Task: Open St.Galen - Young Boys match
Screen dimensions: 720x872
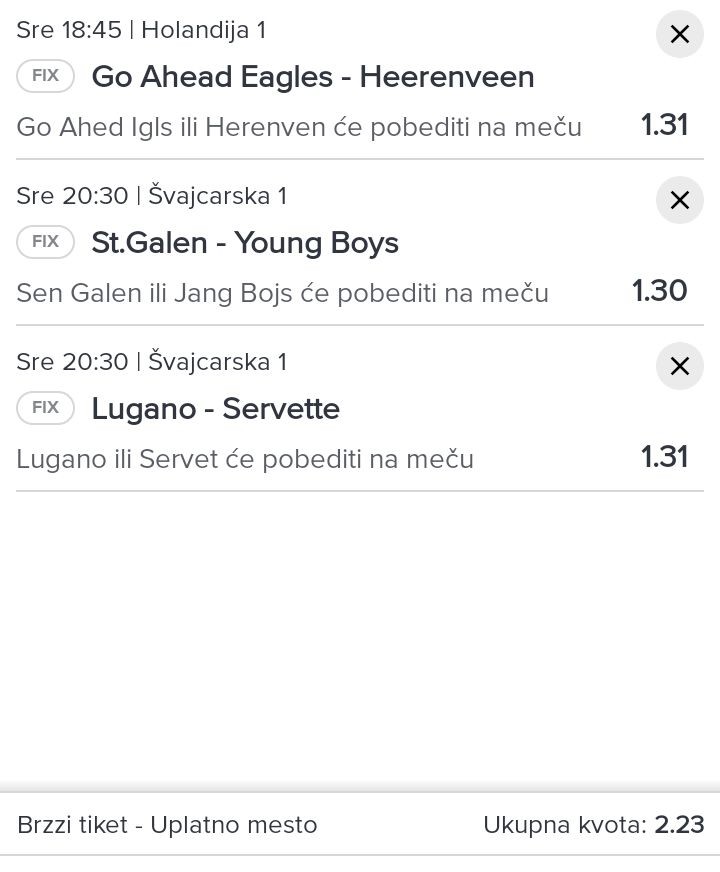Action: (x=245, y=243)
